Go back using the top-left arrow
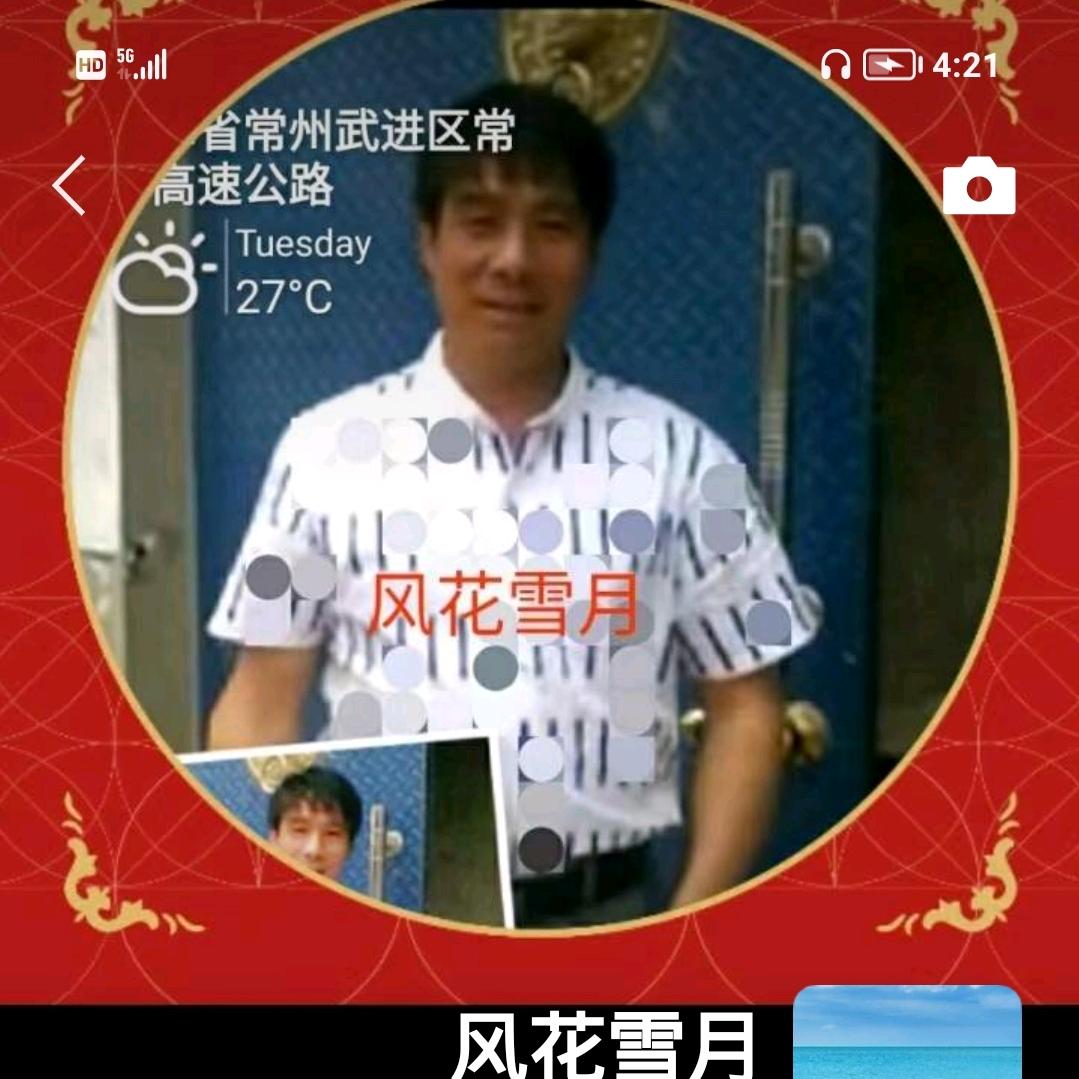The width and height of the screenshot is (1079, 1079). 69,186
